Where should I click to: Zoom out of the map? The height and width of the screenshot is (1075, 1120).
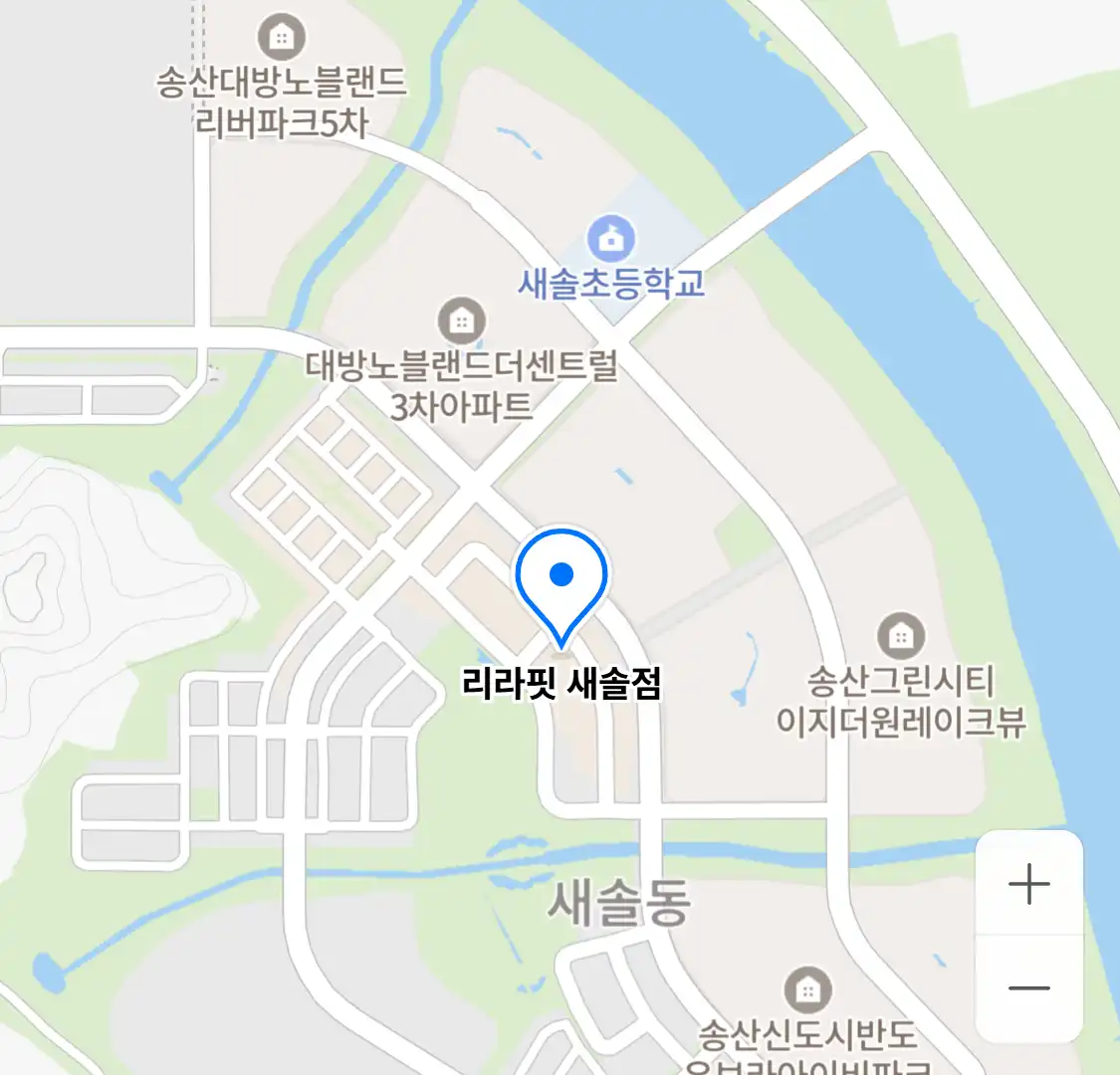click(x=1028, y=988)
